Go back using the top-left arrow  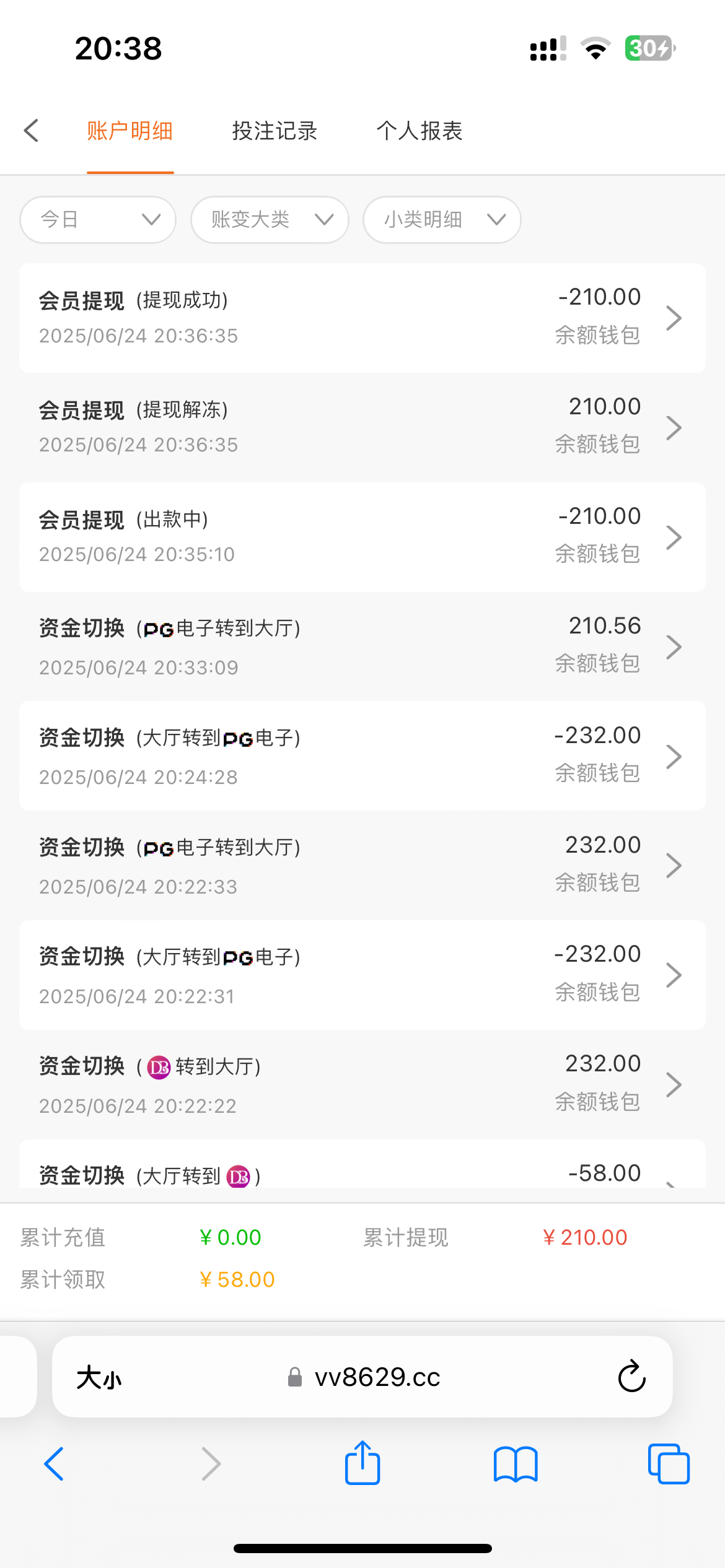[x=31, y=131]
